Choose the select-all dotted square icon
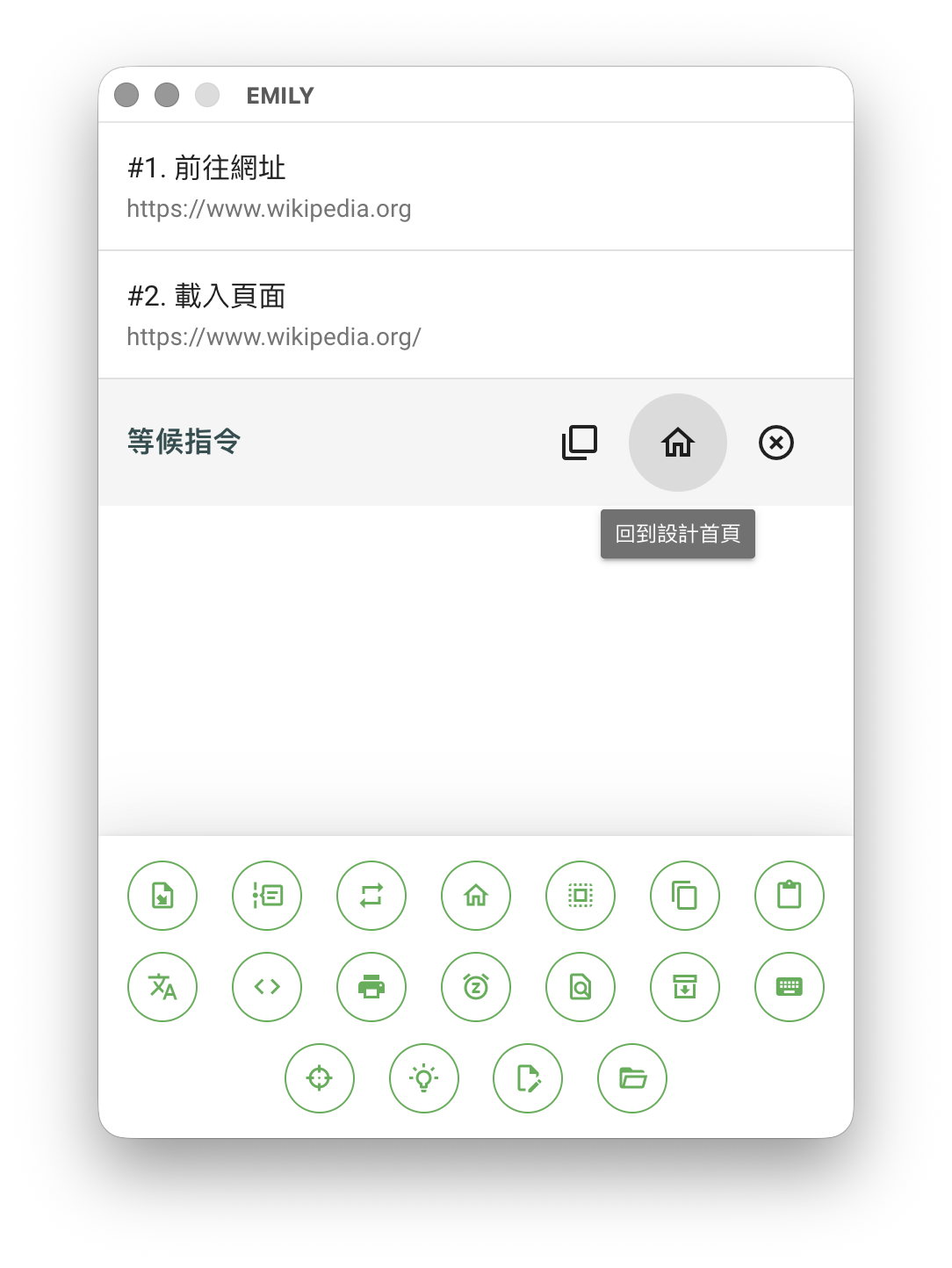Screen dimensions: 952x1268 (x=581, y=896)
